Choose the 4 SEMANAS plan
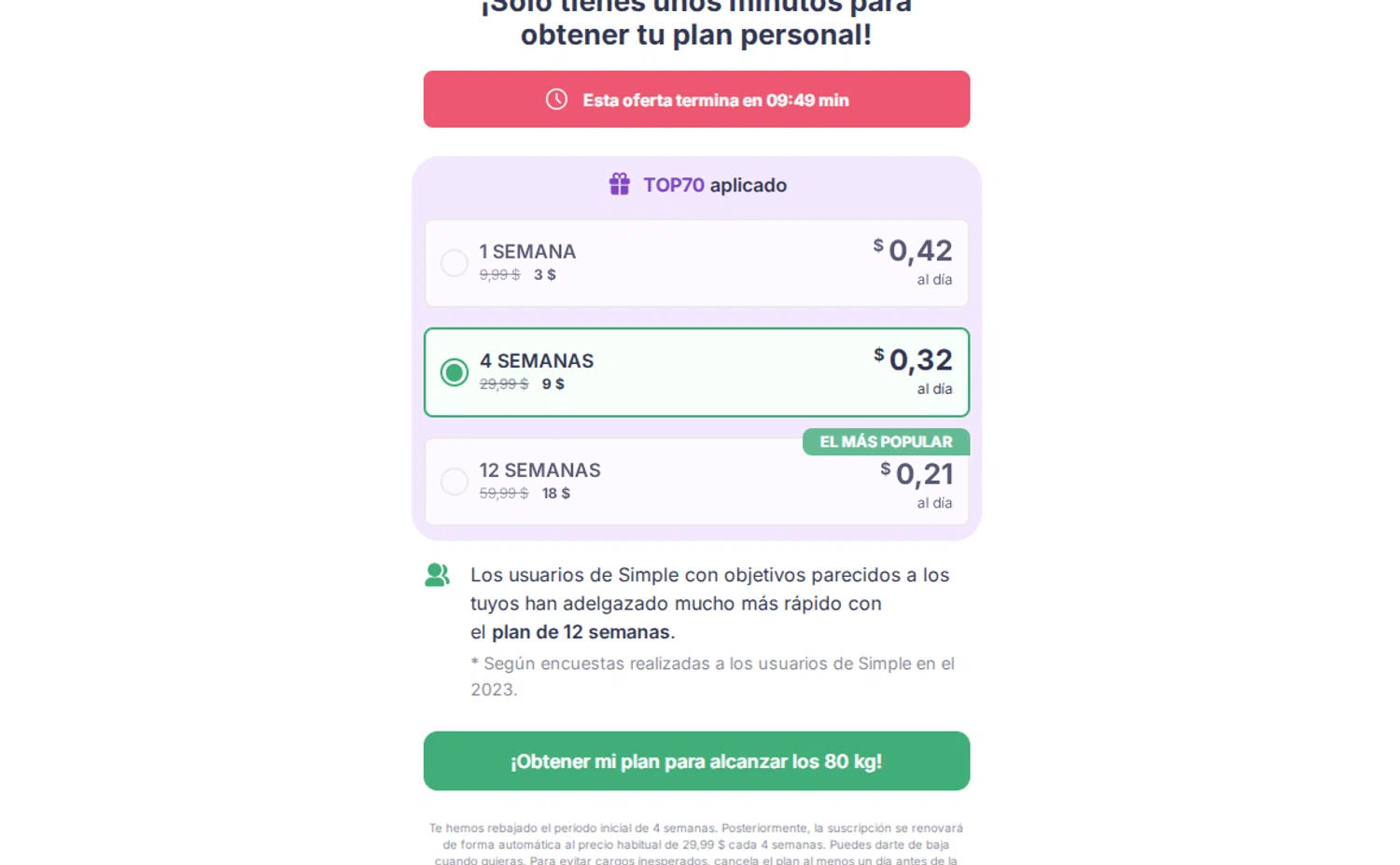Screen dimensions: 1400x865 pos(695,372)
